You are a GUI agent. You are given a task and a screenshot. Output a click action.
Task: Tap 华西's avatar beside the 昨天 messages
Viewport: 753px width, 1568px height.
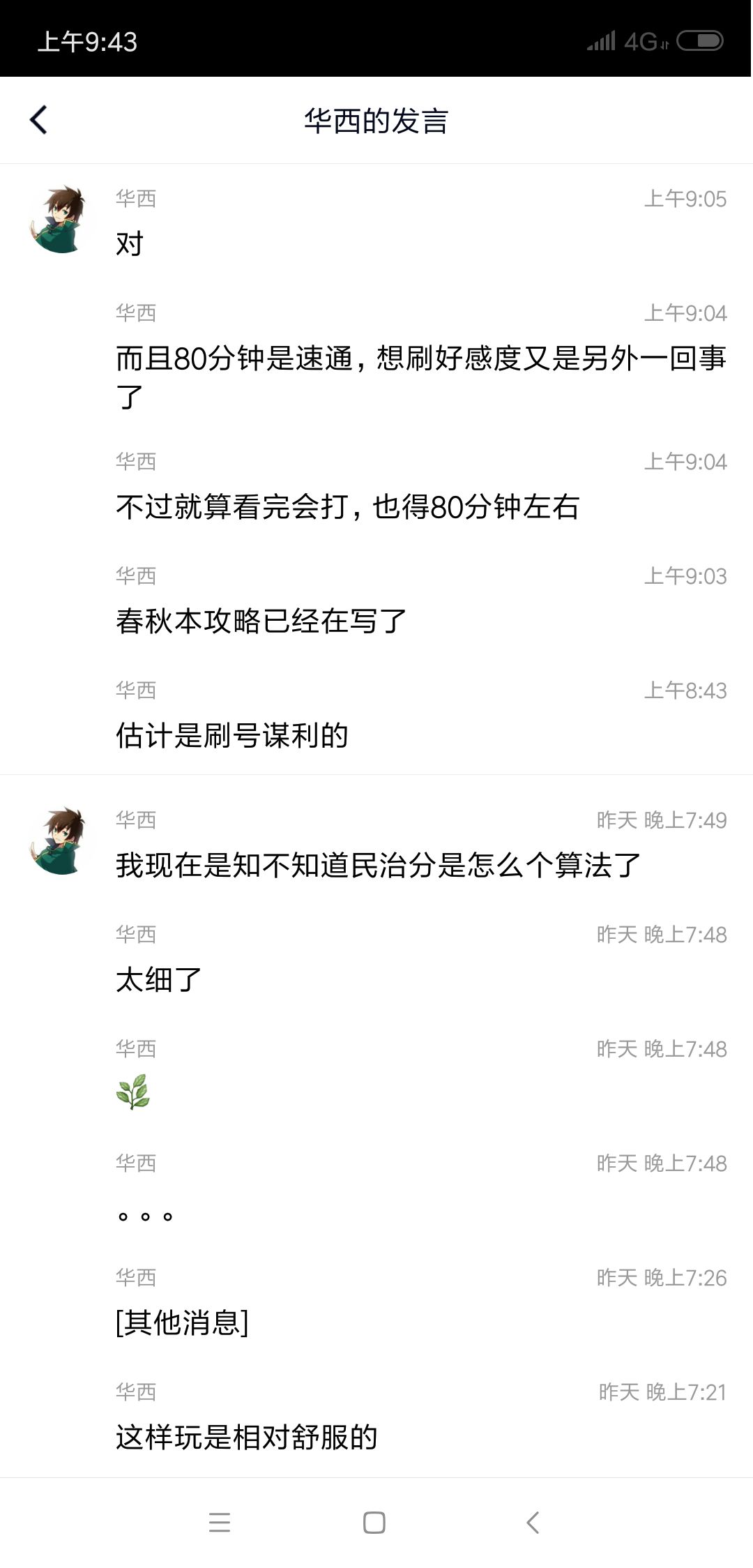point(59,841)
